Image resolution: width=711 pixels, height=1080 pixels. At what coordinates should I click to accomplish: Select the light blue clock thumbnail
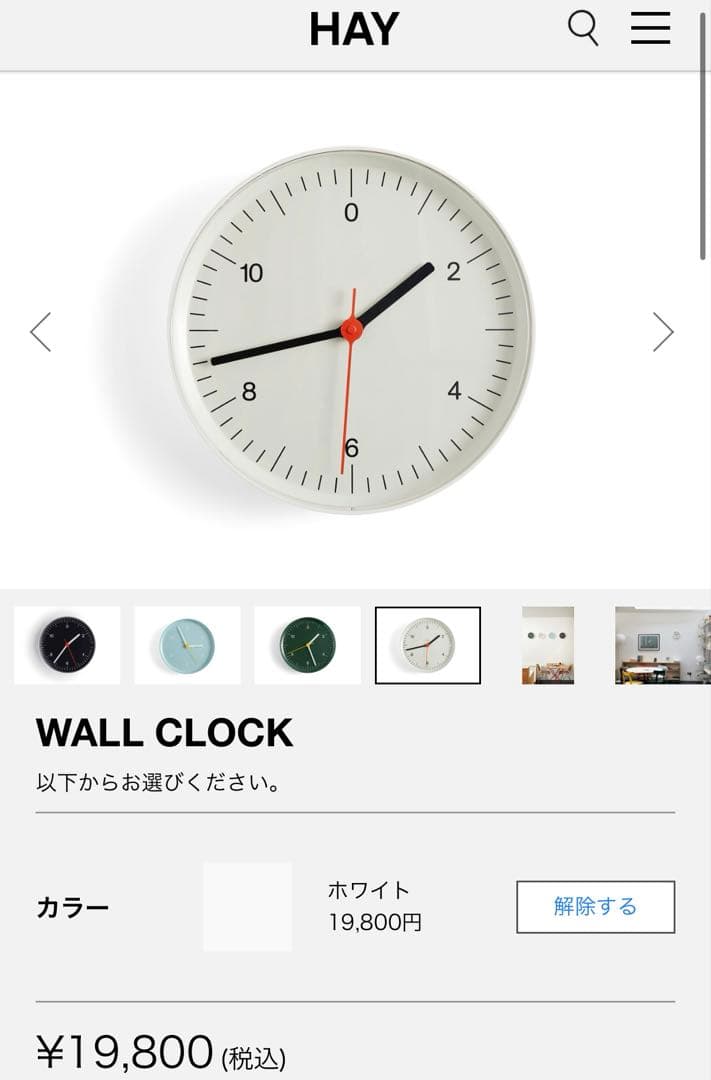coord(187,645)
